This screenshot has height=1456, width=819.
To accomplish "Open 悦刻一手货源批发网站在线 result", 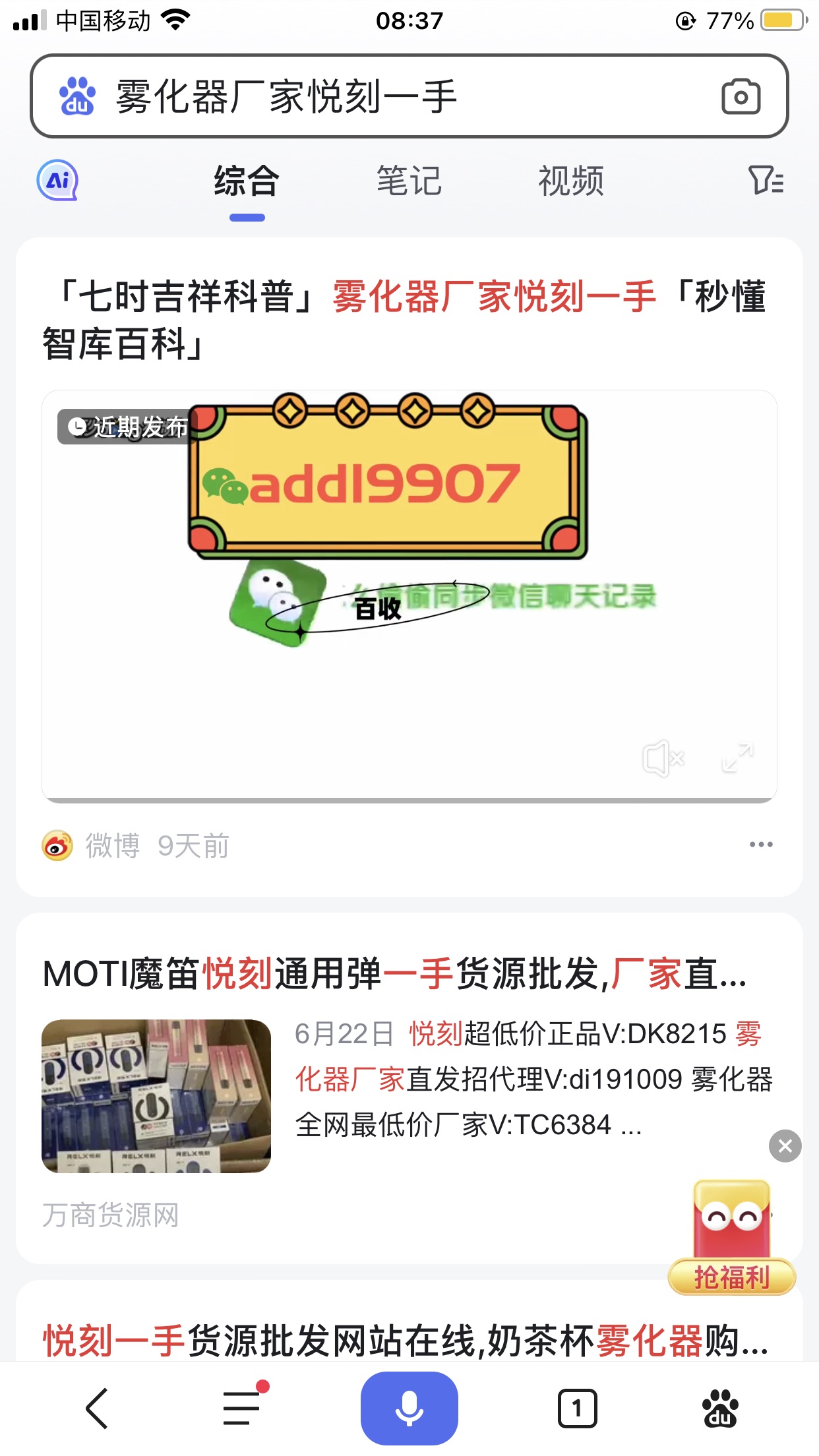I will tap(404, 1340).
